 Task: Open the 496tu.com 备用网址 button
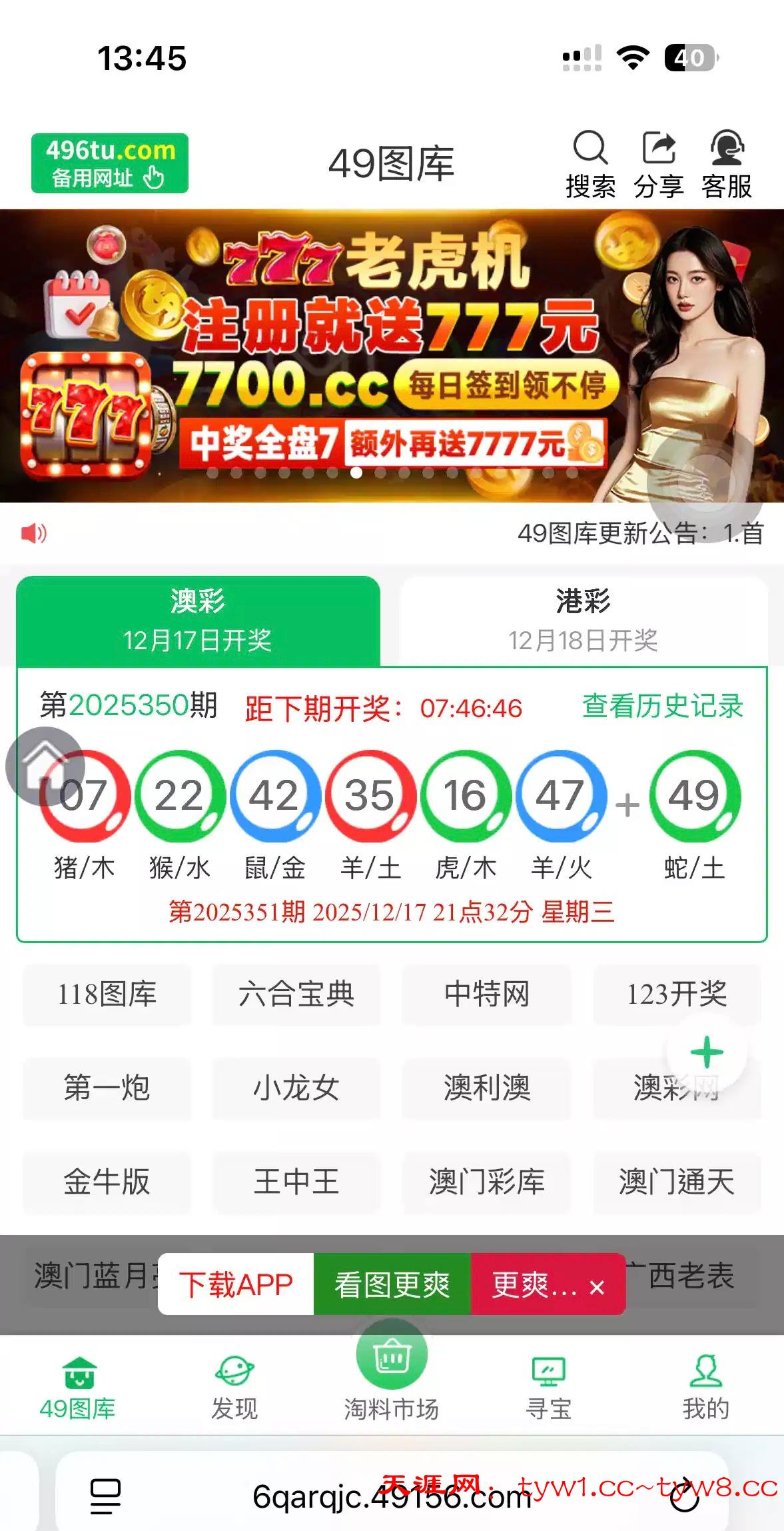tap(110, 163)
